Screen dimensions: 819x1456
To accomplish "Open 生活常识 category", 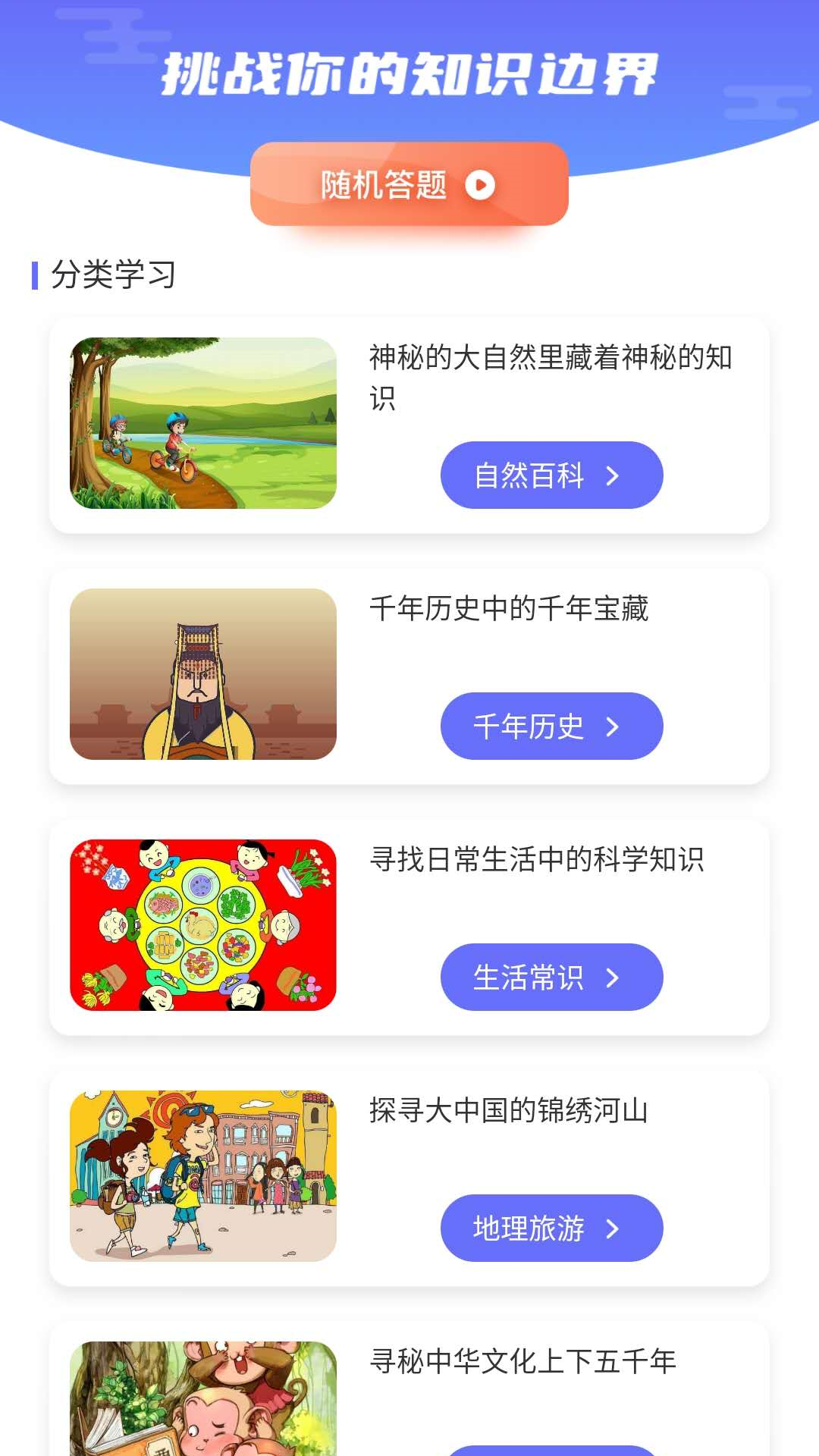I will (x=550, y=977).
